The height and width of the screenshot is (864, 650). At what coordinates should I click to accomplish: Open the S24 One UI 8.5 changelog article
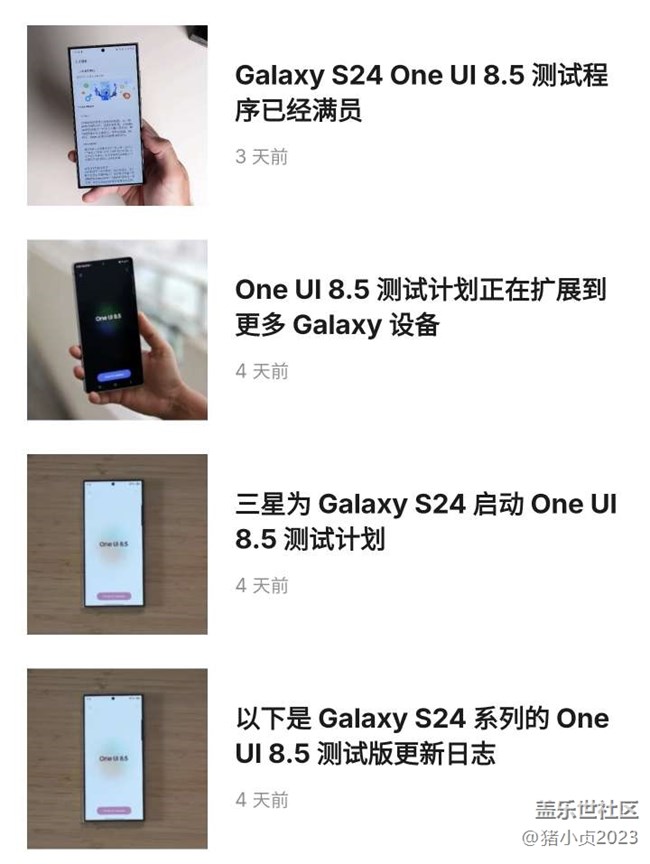(x=421, y=735)
